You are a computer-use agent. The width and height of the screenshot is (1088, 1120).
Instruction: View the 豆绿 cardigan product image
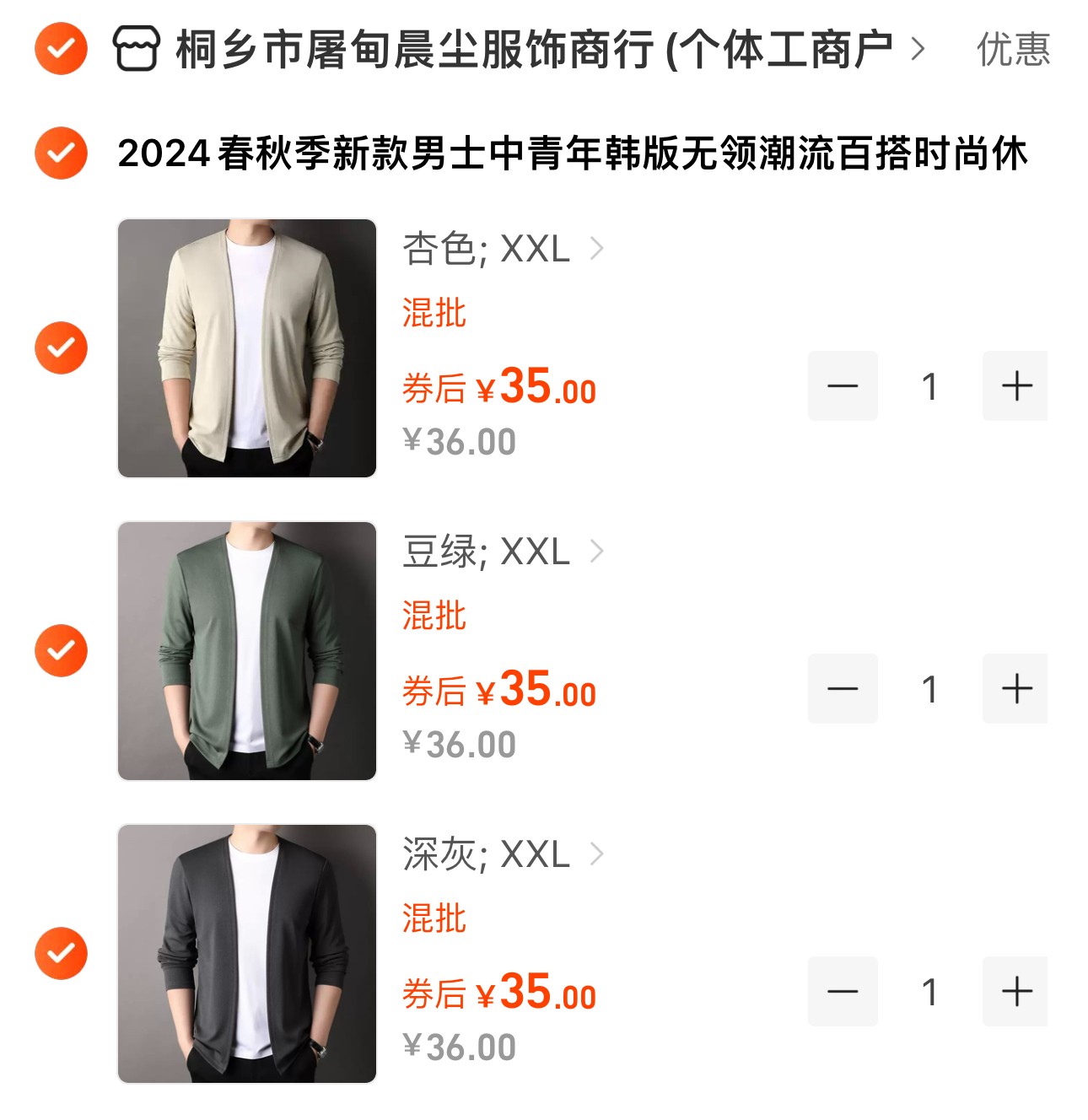[x=247, y=651]
